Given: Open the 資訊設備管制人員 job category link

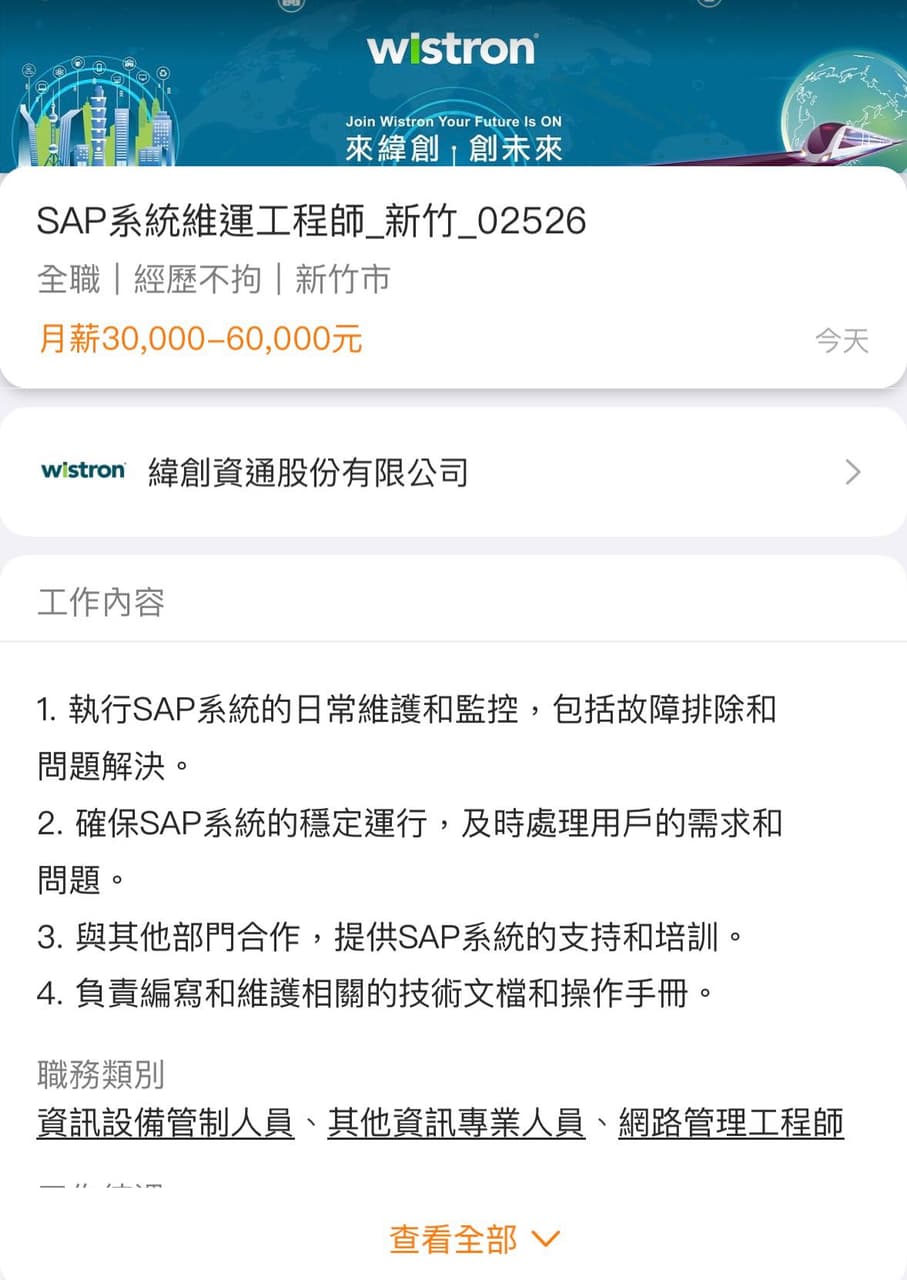Looking at the screenshot, I should (165, 1123).
